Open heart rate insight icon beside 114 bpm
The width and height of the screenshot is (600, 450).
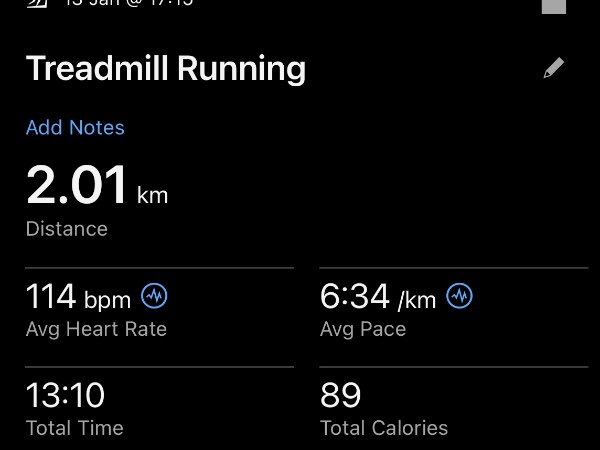click(x=154, y=296)
